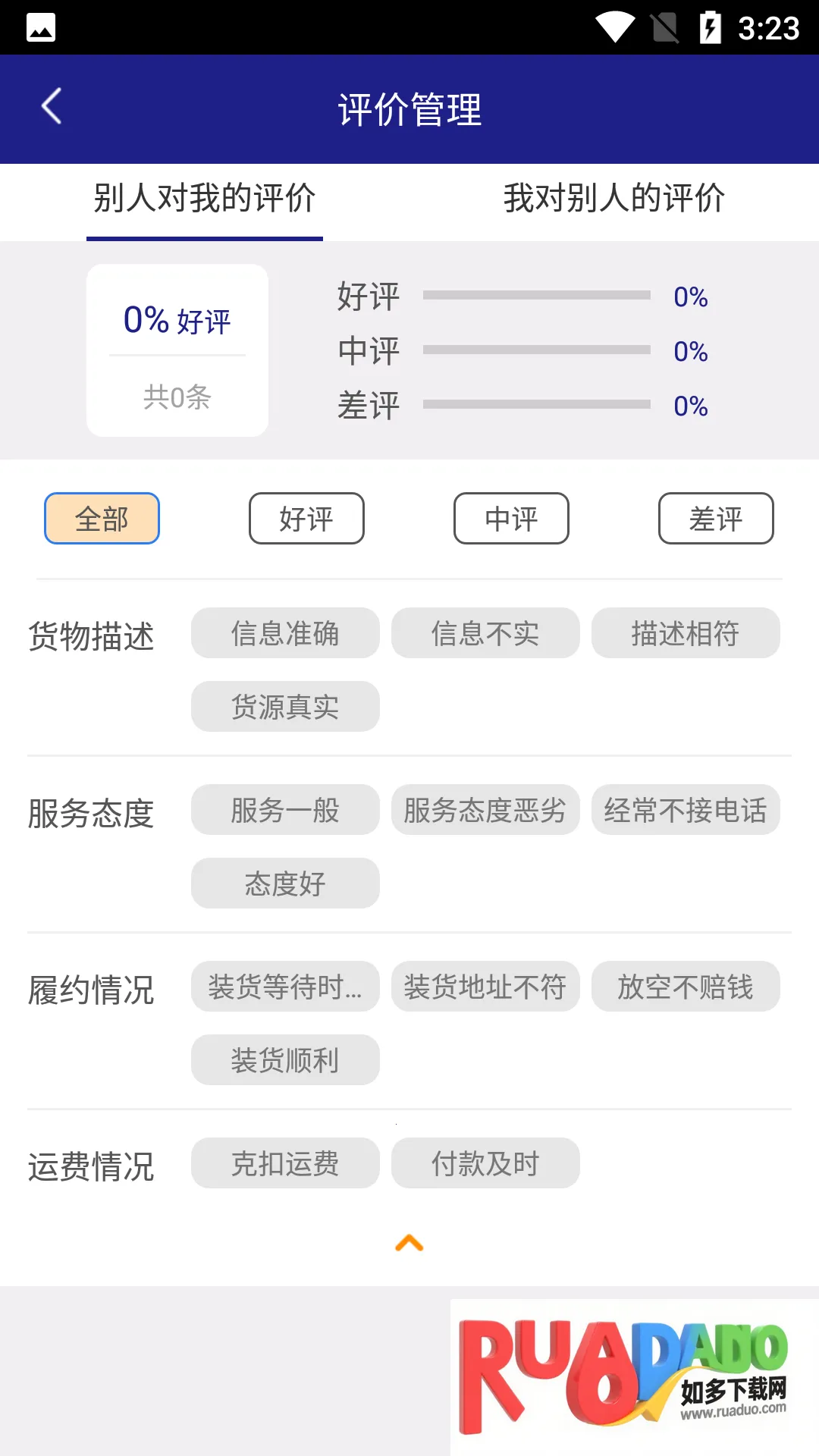Choose the 放空不赔钱 tag

(x=686, y=987)
